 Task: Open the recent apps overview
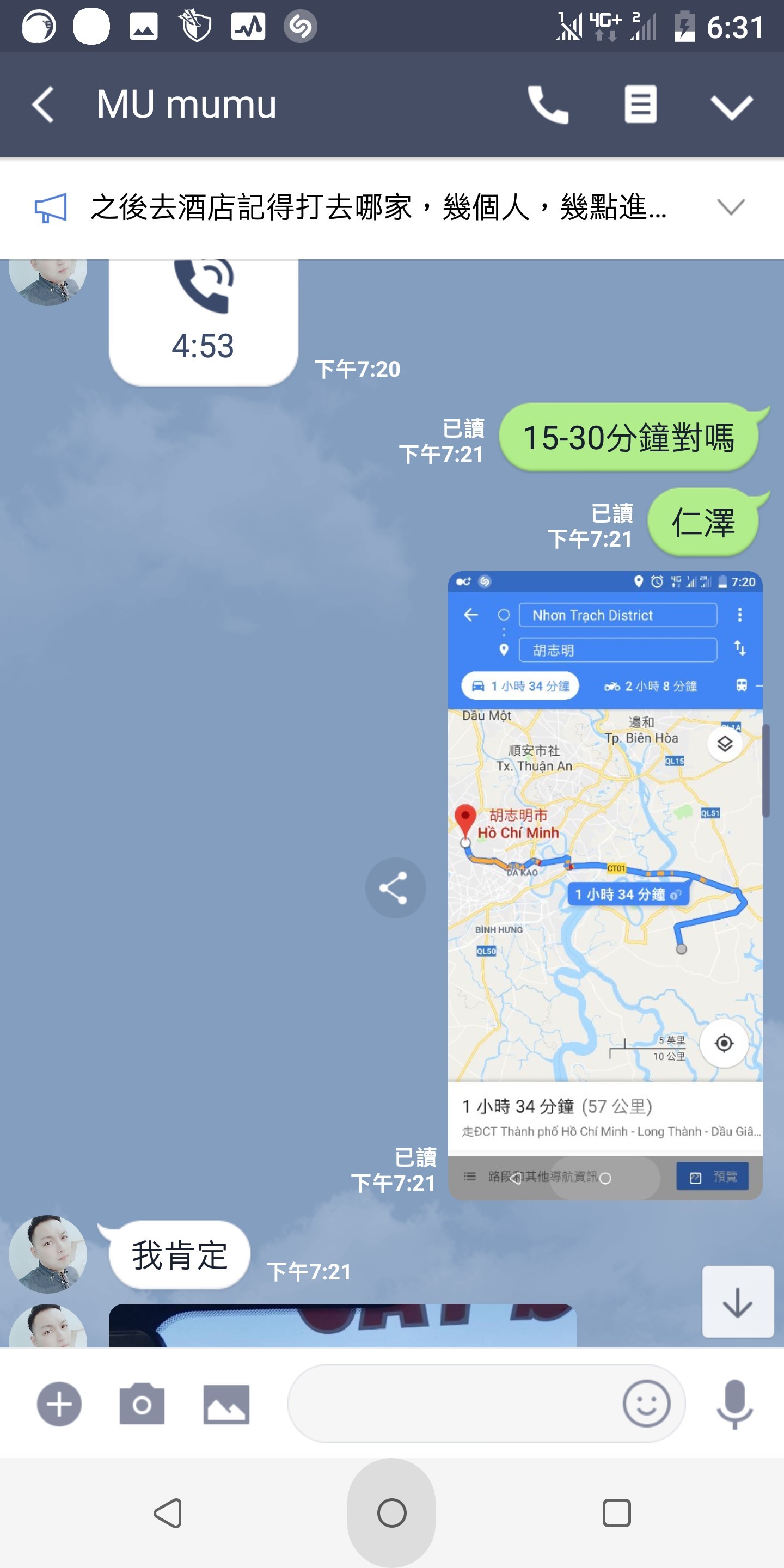(616, 1512)
